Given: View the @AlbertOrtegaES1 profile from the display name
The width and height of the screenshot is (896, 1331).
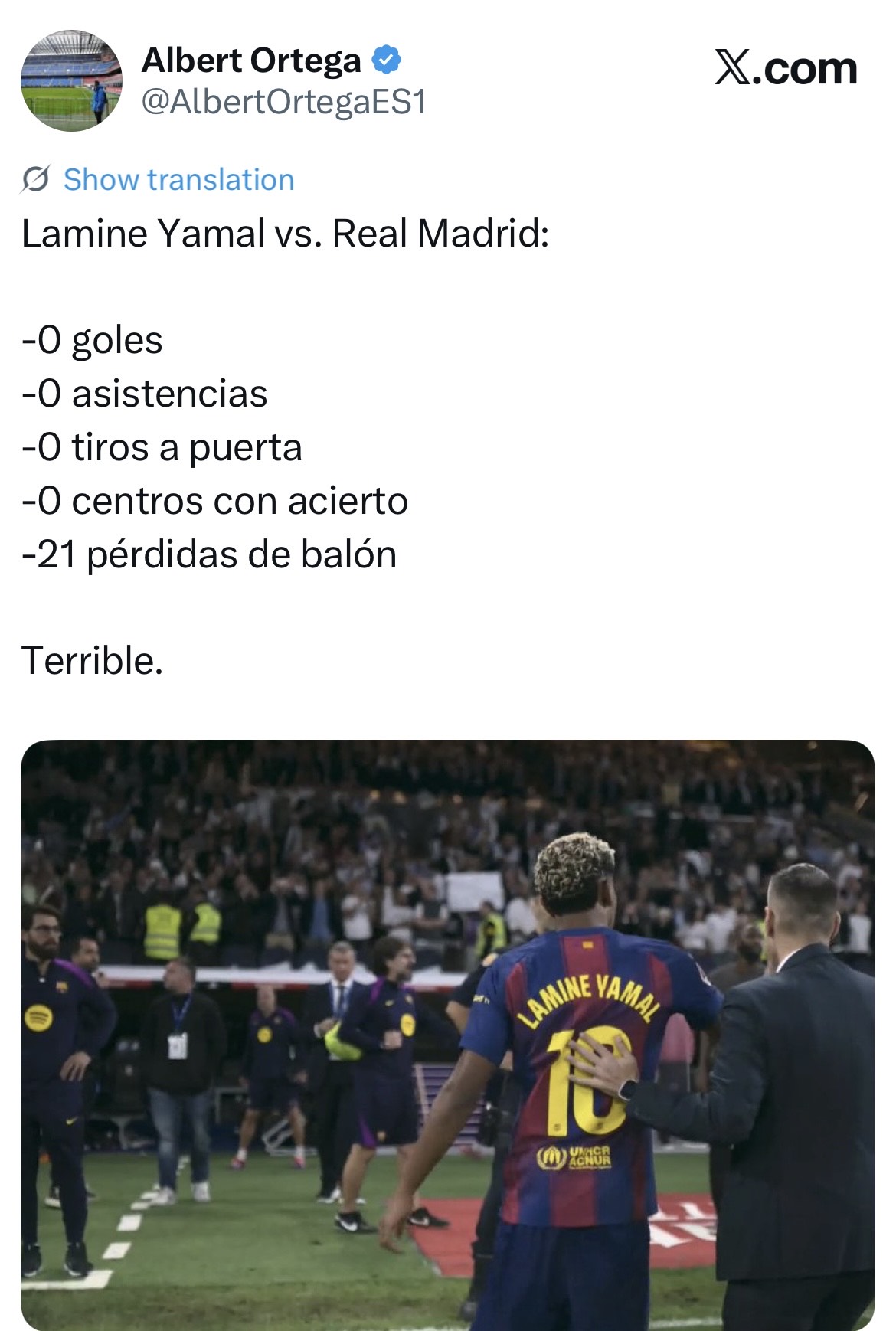Looking at the screenshot, I should 250,61.
